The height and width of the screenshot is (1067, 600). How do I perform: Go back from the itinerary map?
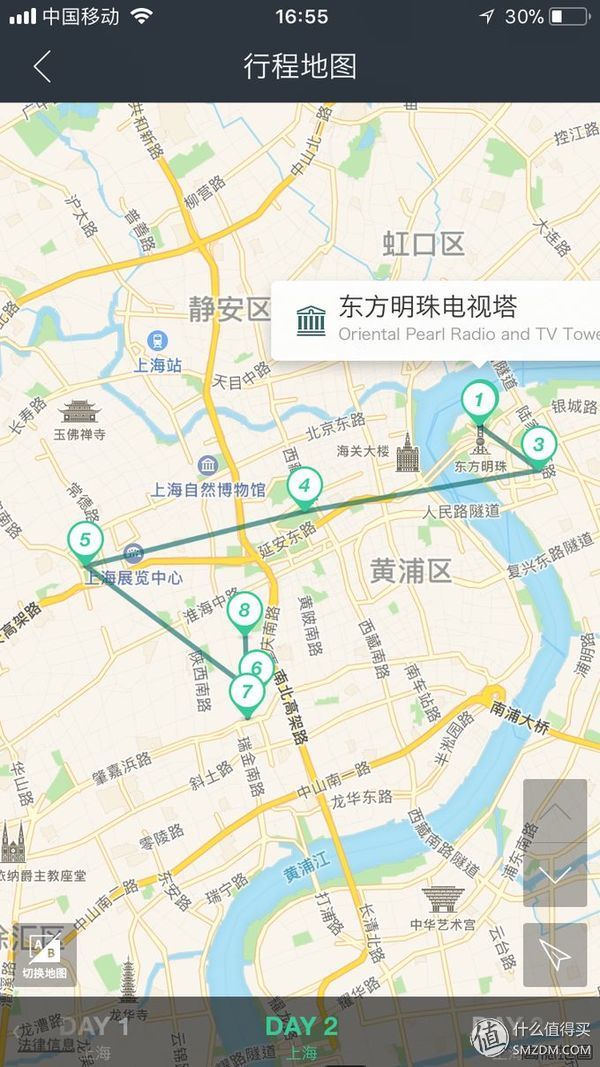[41, 67]
